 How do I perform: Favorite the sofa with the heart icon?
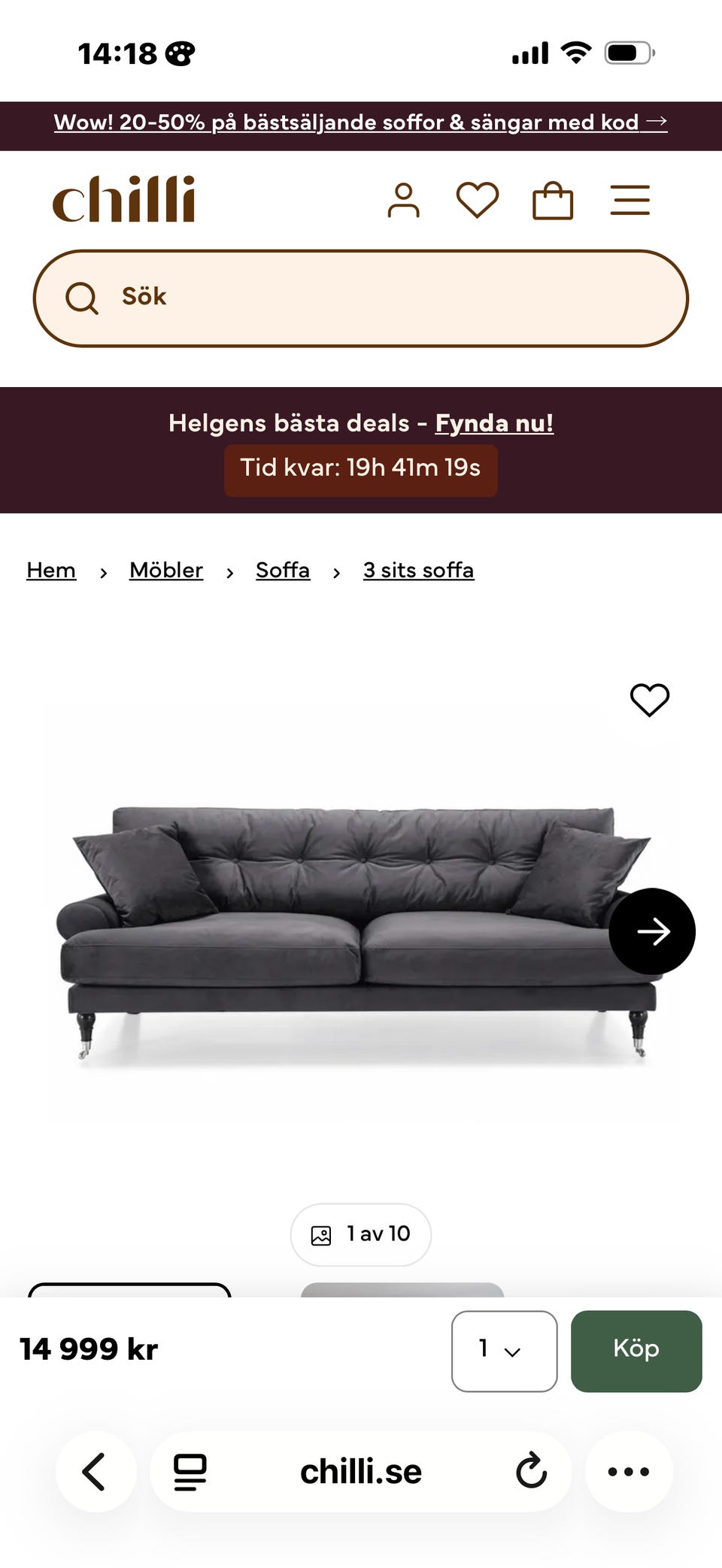[x=649, y=699]
